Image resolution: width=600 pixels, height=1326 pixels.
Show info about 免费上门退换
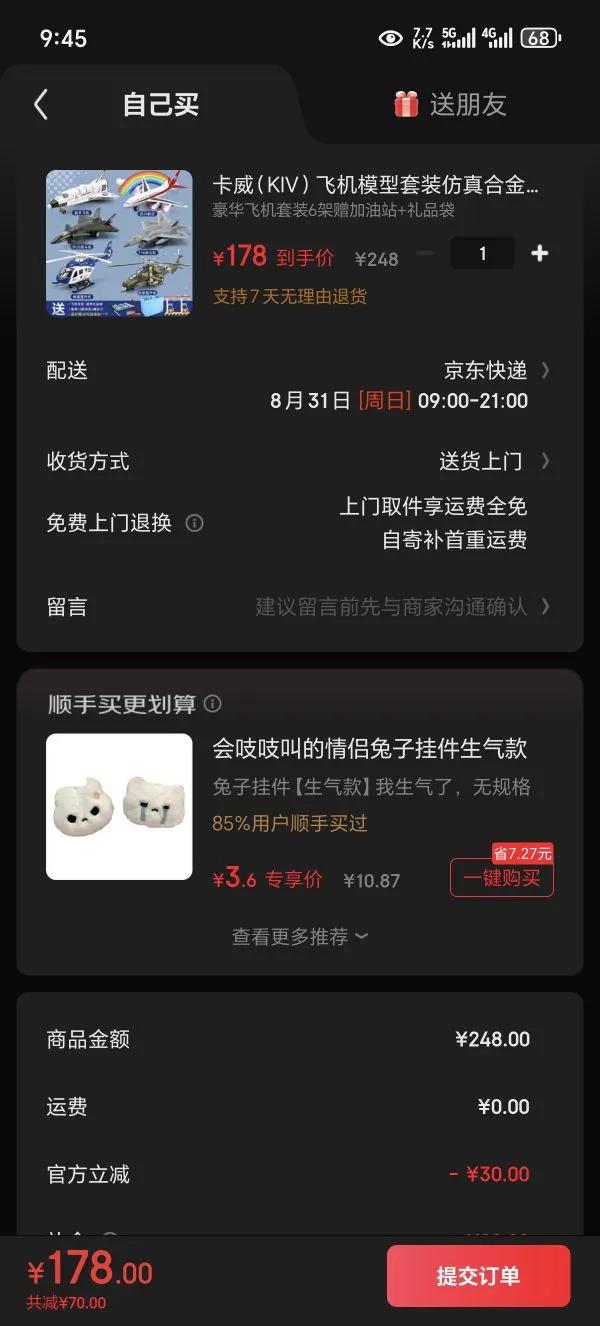tap(195, 523)
